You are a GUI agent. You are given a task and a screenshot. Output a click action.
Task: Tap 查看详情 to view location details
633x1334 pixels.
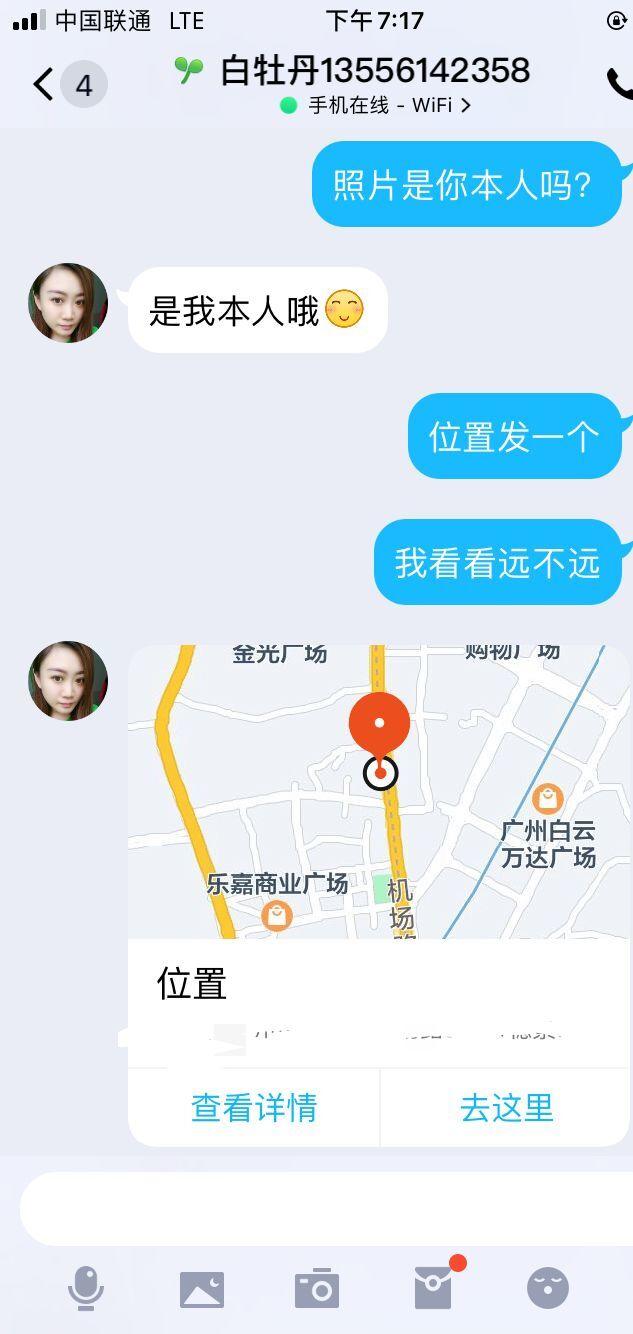tap(254, 1107)
